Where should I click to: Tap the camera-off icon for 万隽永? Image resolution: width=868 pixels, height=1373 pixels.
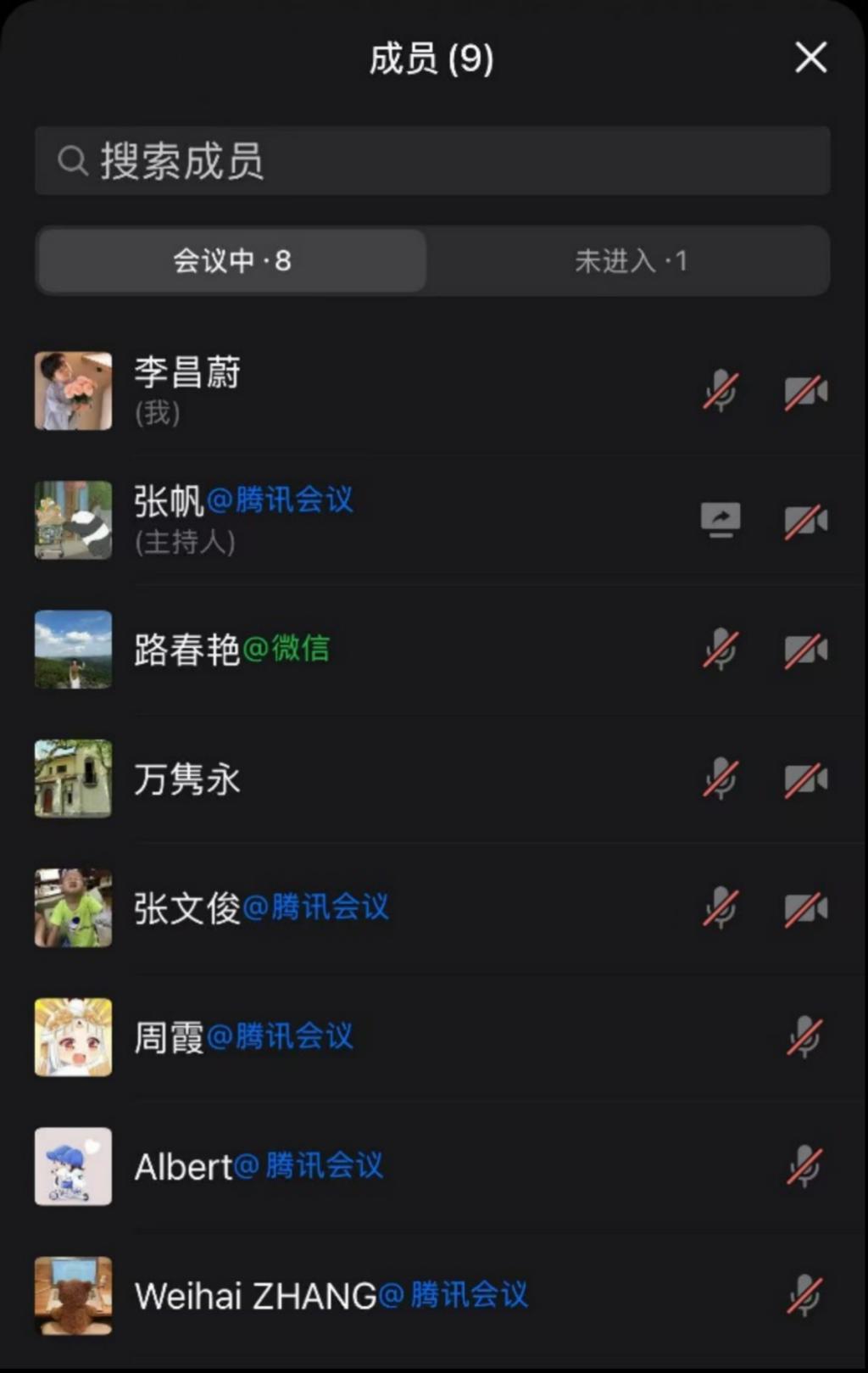[805, 779]
